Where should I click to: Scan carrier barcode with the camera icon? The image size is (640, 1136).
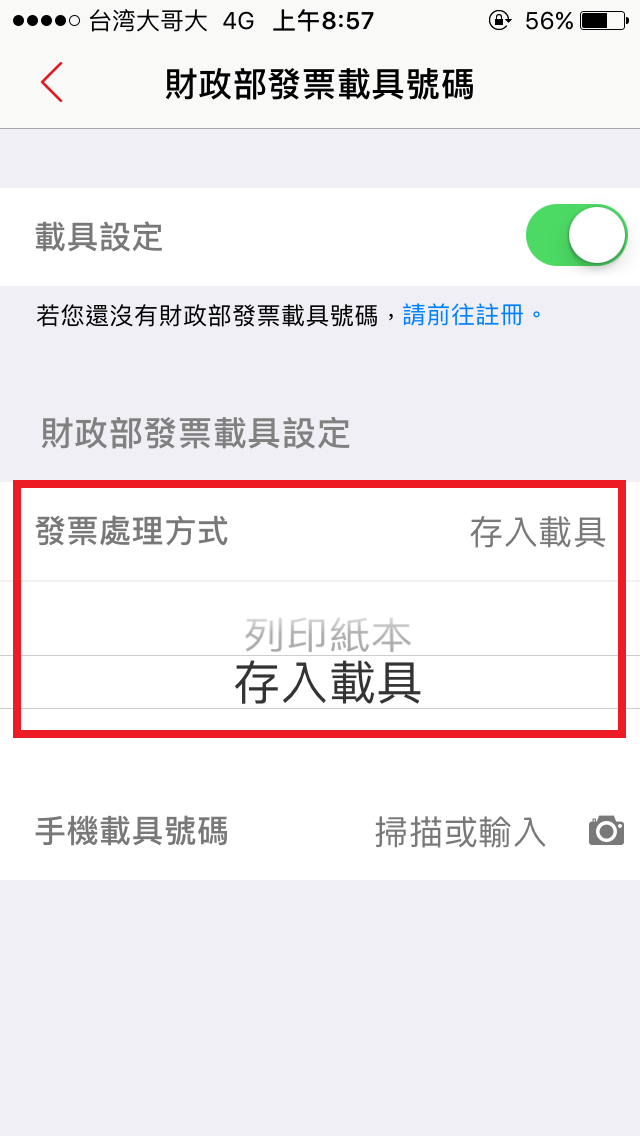(x=606, y=831)
